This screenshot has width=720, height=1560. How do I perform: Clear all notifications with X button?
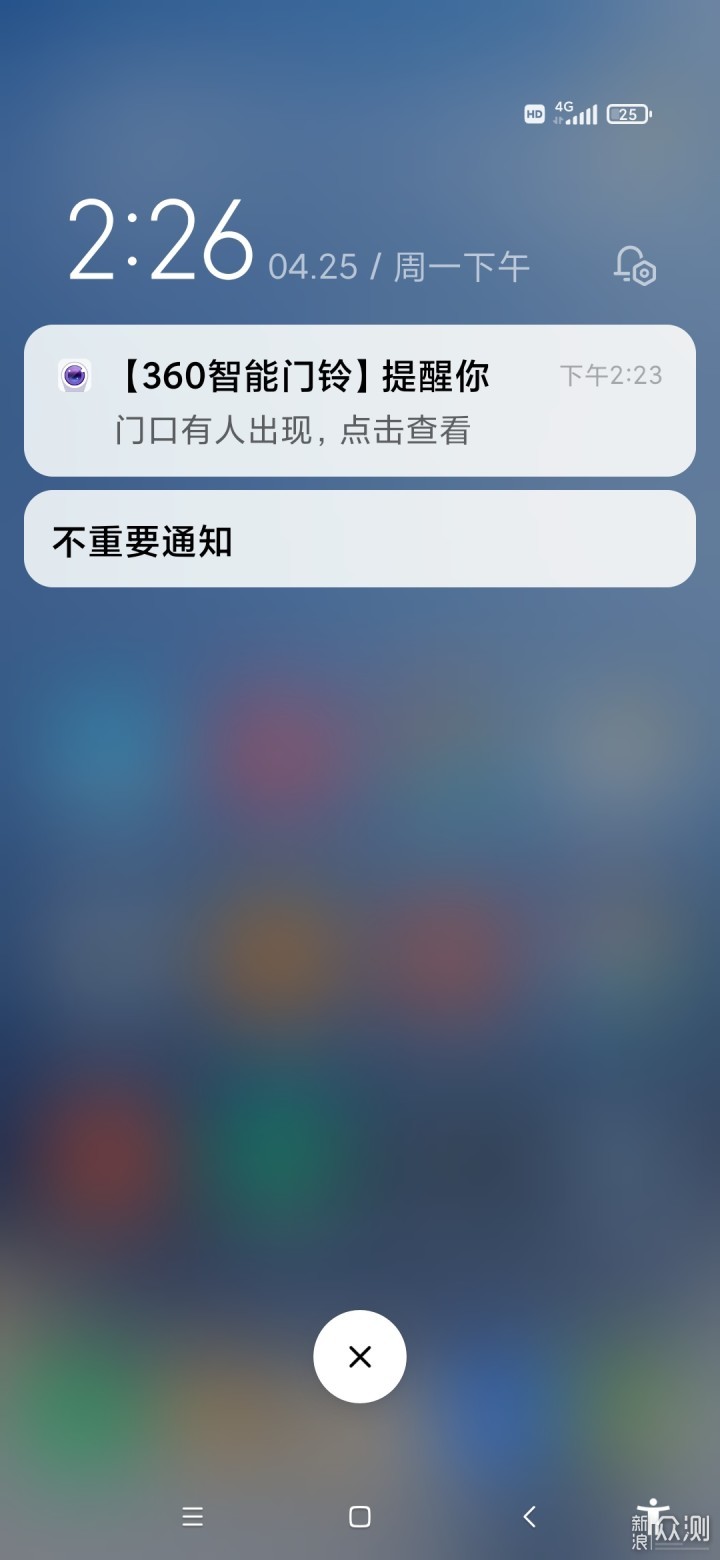360,1356
